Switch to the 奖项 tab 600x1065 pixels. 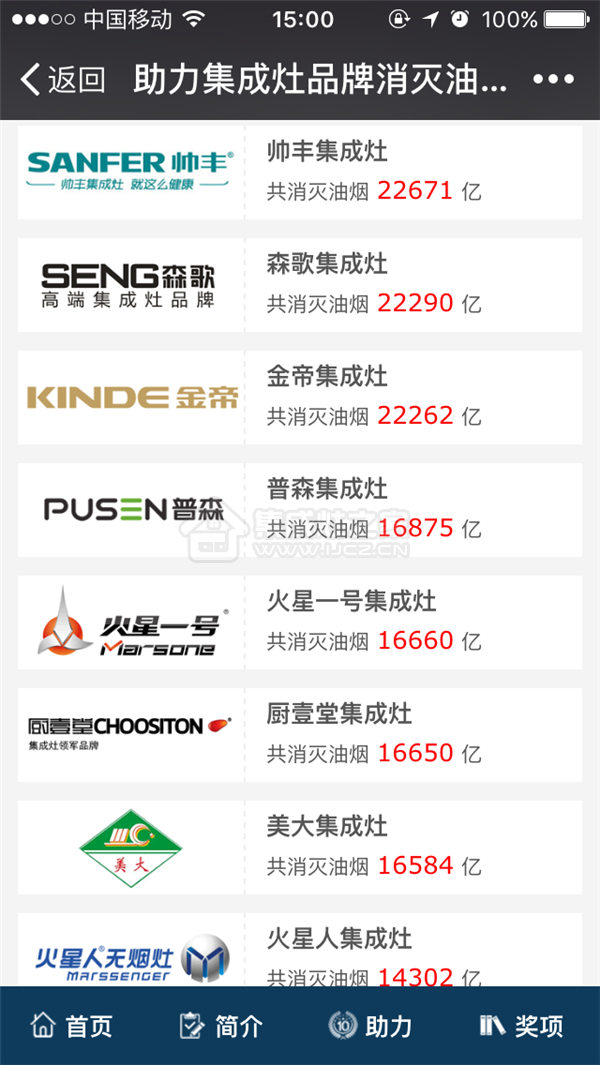521,1026
